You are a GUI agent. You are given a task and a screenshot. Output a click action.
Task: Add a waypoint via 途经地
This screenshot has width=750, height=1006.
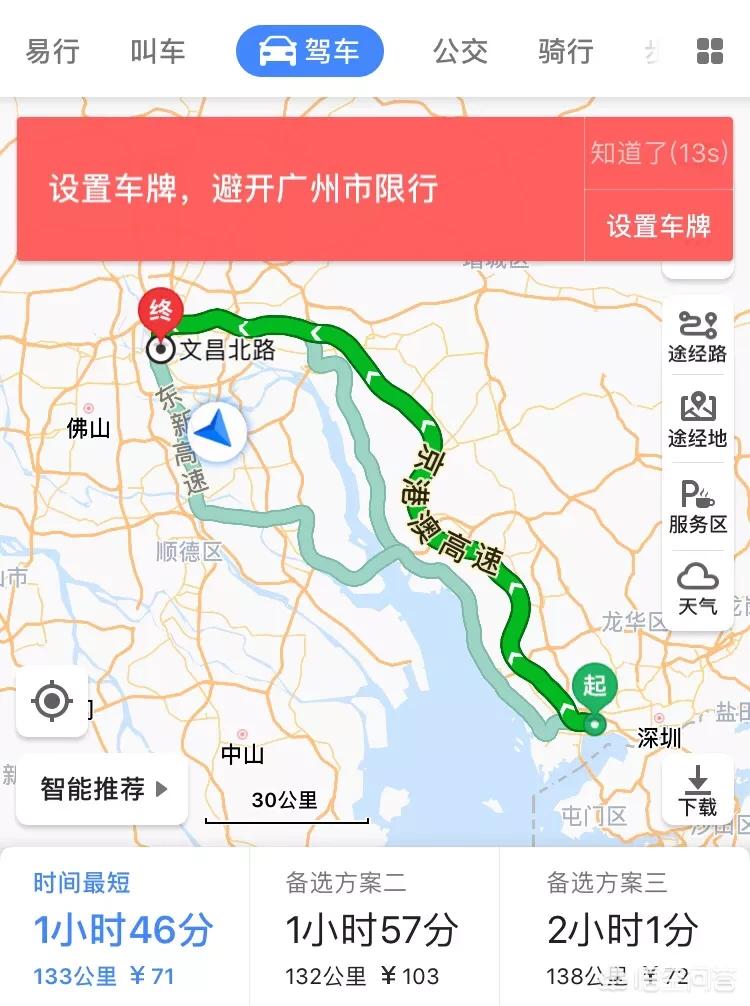point(697,420)
